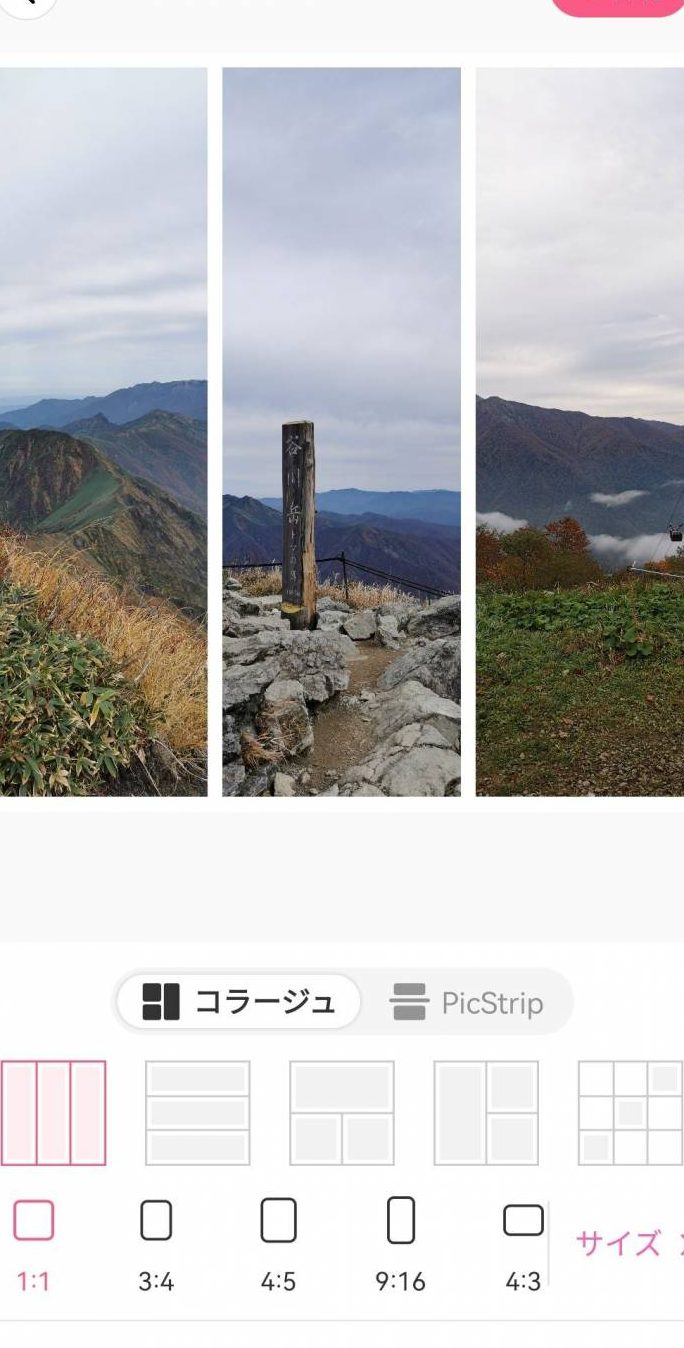
Task: Set aspect ratio to 3:4
Action: (x=156, y=1244)
